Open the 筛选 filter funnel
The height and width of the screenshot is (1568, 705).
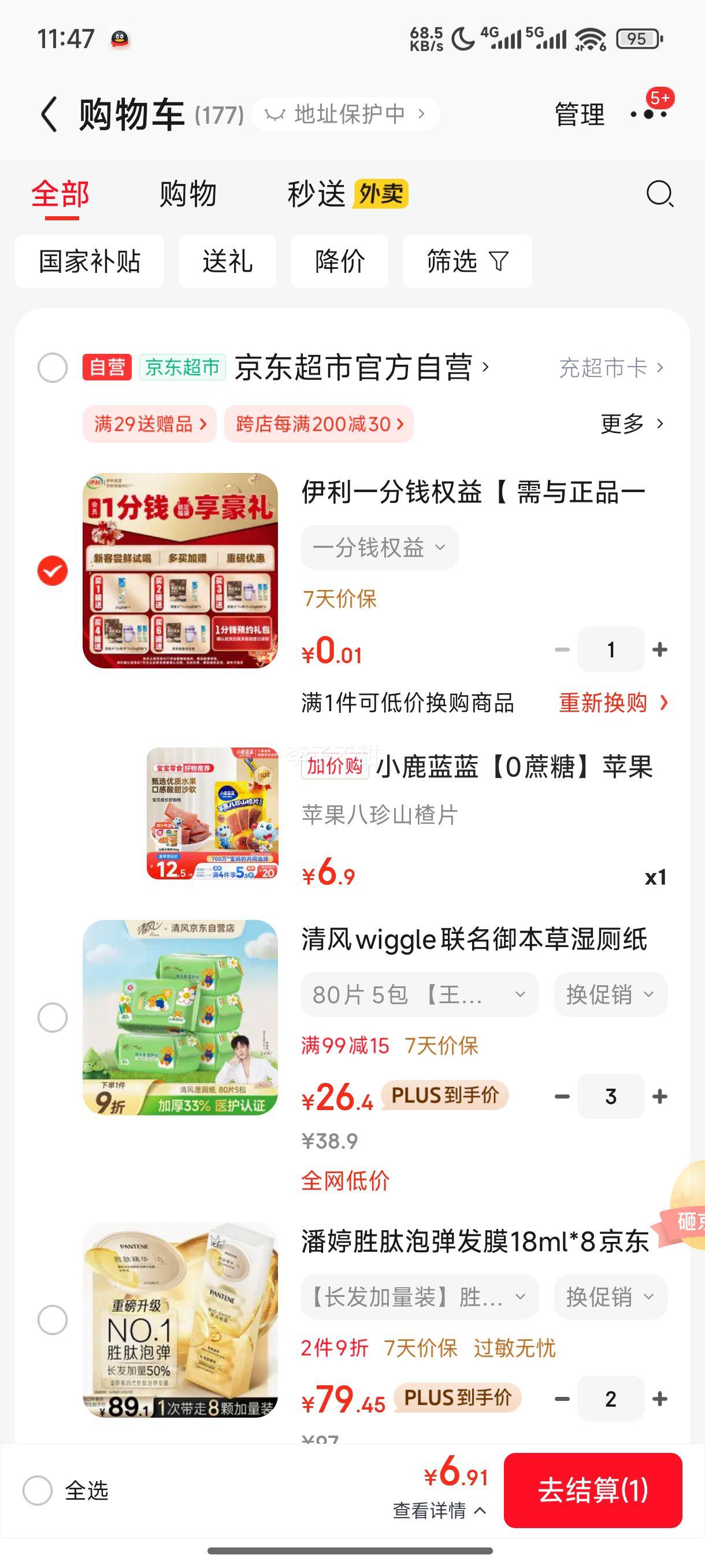point(467,261)
